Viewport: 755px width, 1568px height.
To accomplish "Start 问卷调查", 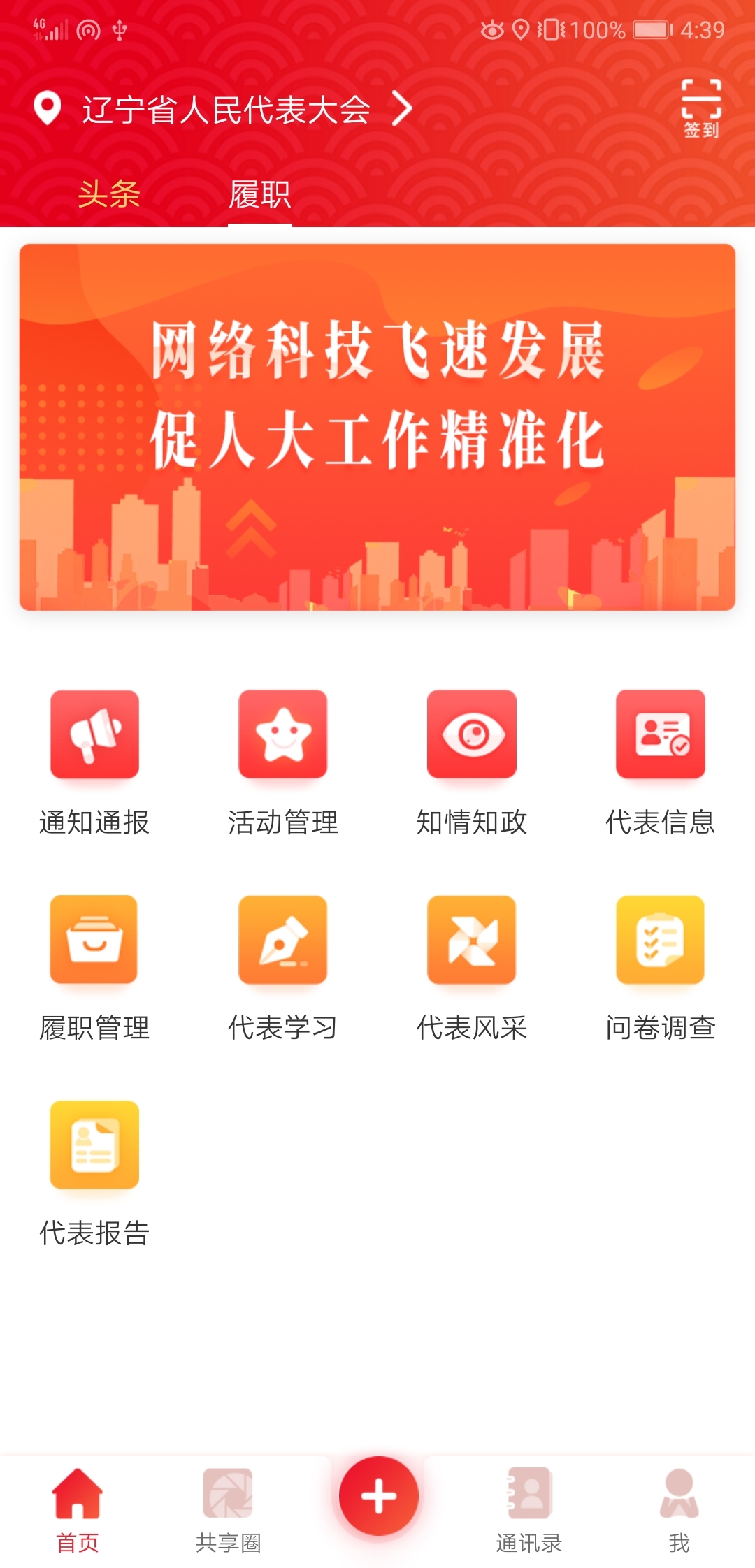I will [661, 968].
